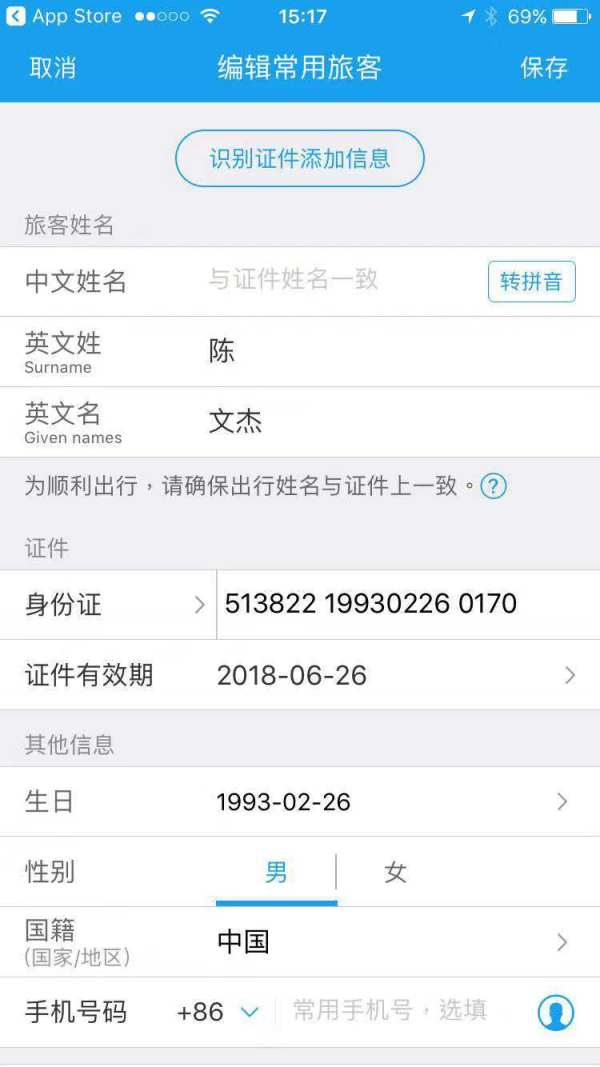Open the 生日 birthday picker
The height and width of the screenshot is (1067, 600).
pyautogui.click(x=390, y=802)
